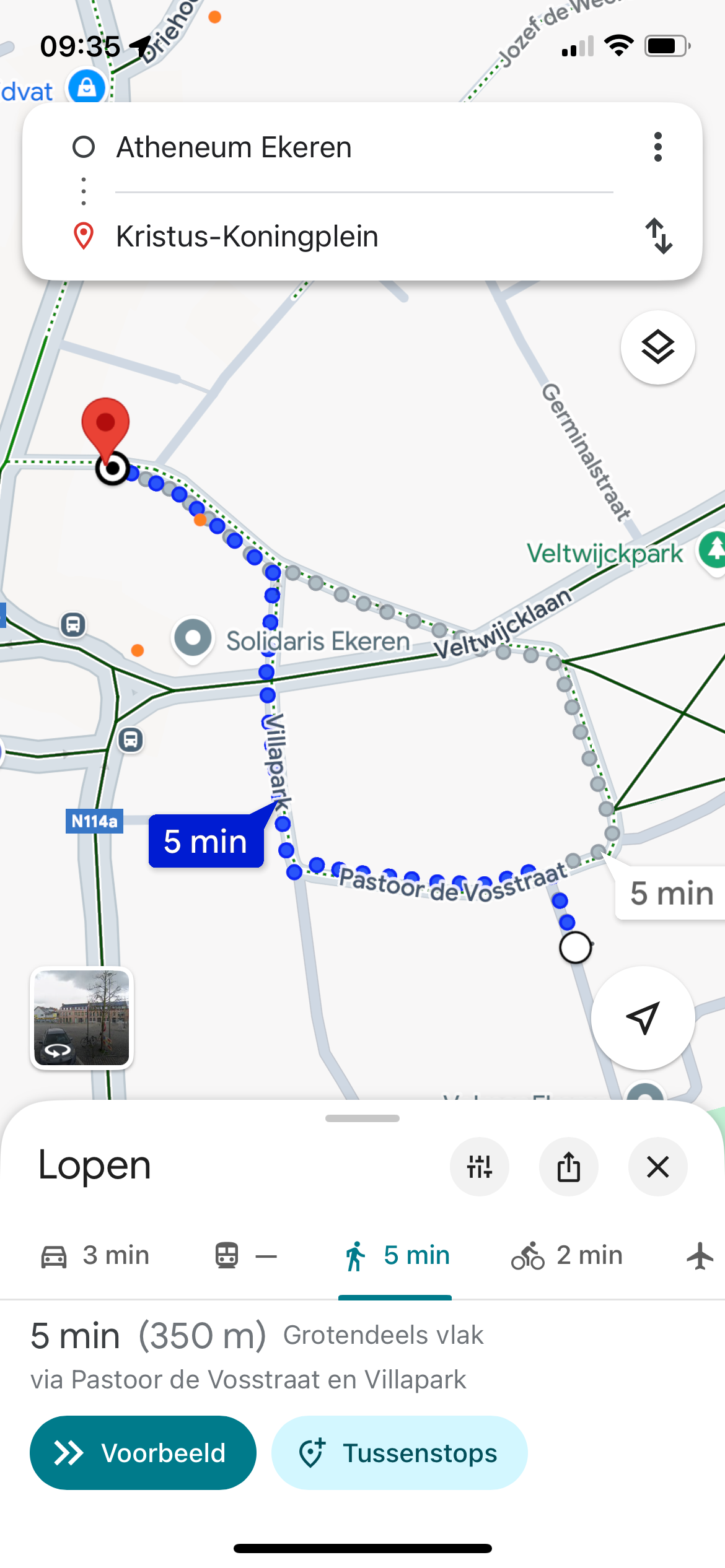Open route options filter
Screen dimensions: 725x1568
click(480, 1167)
